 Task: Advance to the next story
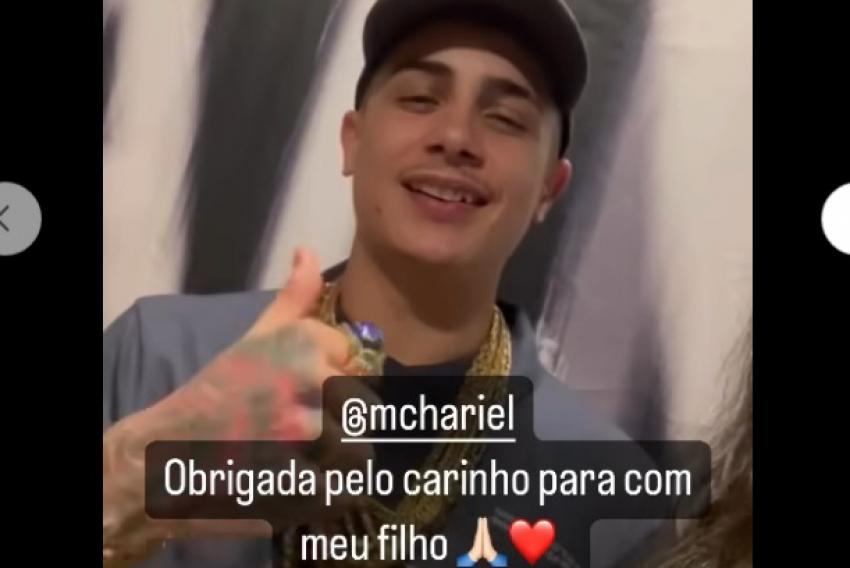pos(838,219)
